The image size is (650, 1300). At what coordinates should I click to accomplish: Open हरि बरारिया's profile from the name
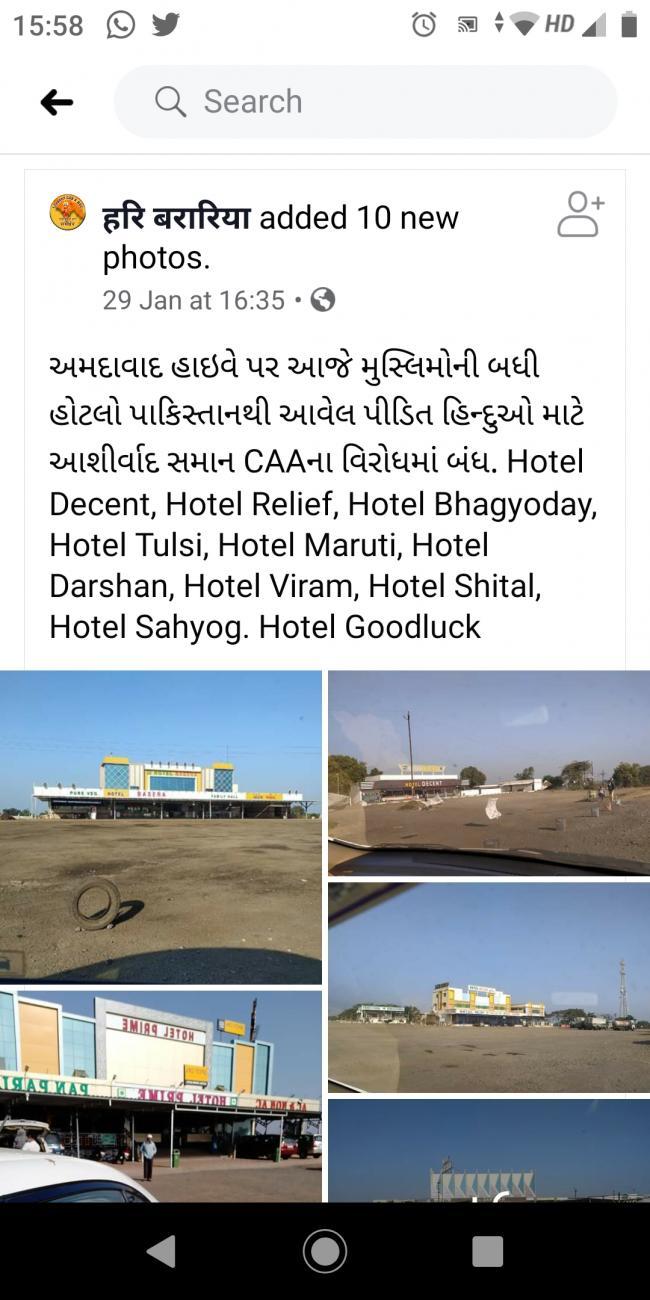(x=176, y=218)
